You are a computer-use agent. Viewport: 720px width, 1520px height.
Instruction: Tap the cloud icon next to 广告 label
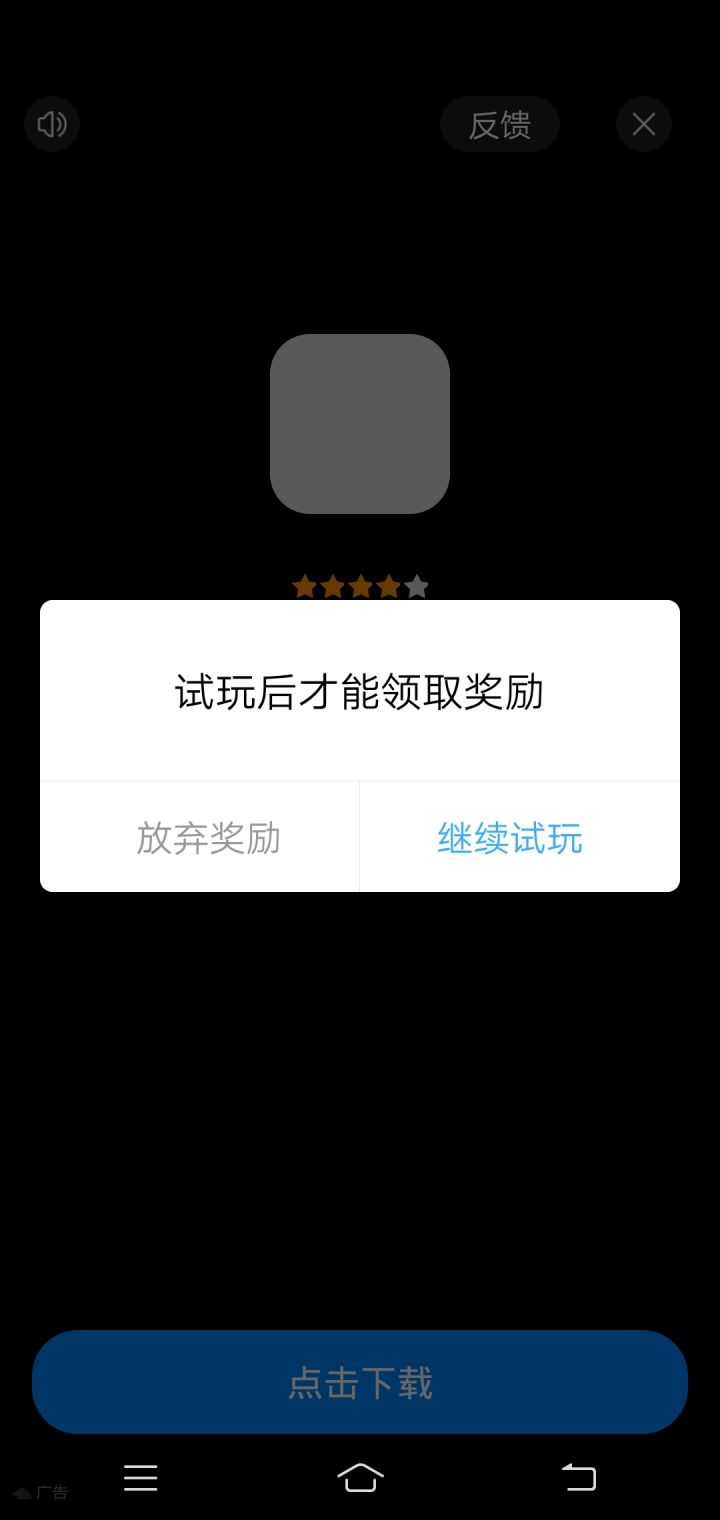[x=22, y=1492]
